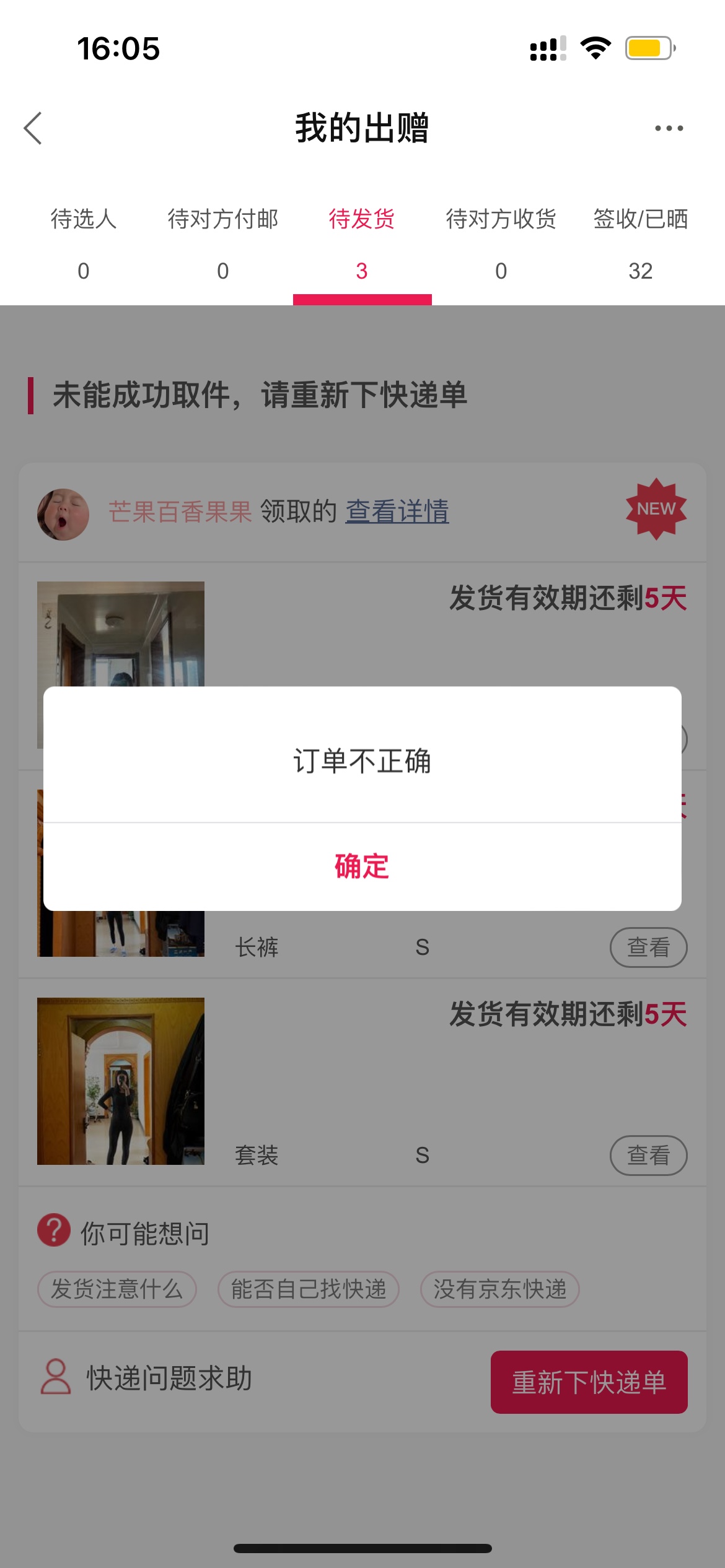Open the 查看详情 link
Screen dimensions: 725x1568
coord(397,512)
